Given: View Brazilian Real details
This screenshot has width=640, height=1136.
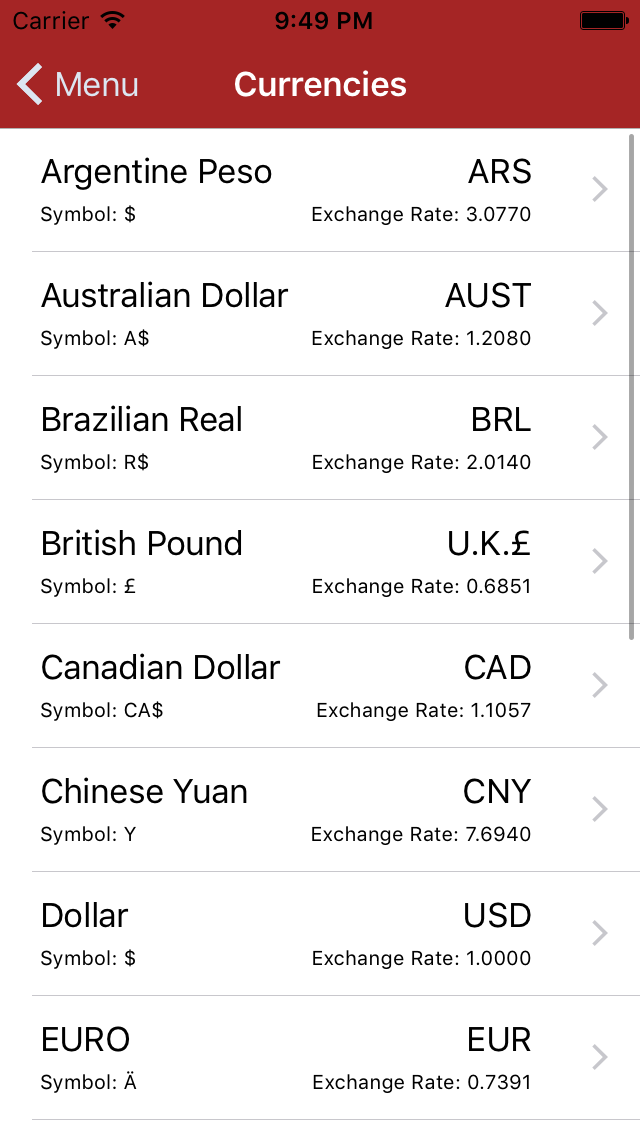Looking at the screenshot, I should pyautogui.click(x=320, y=438).
